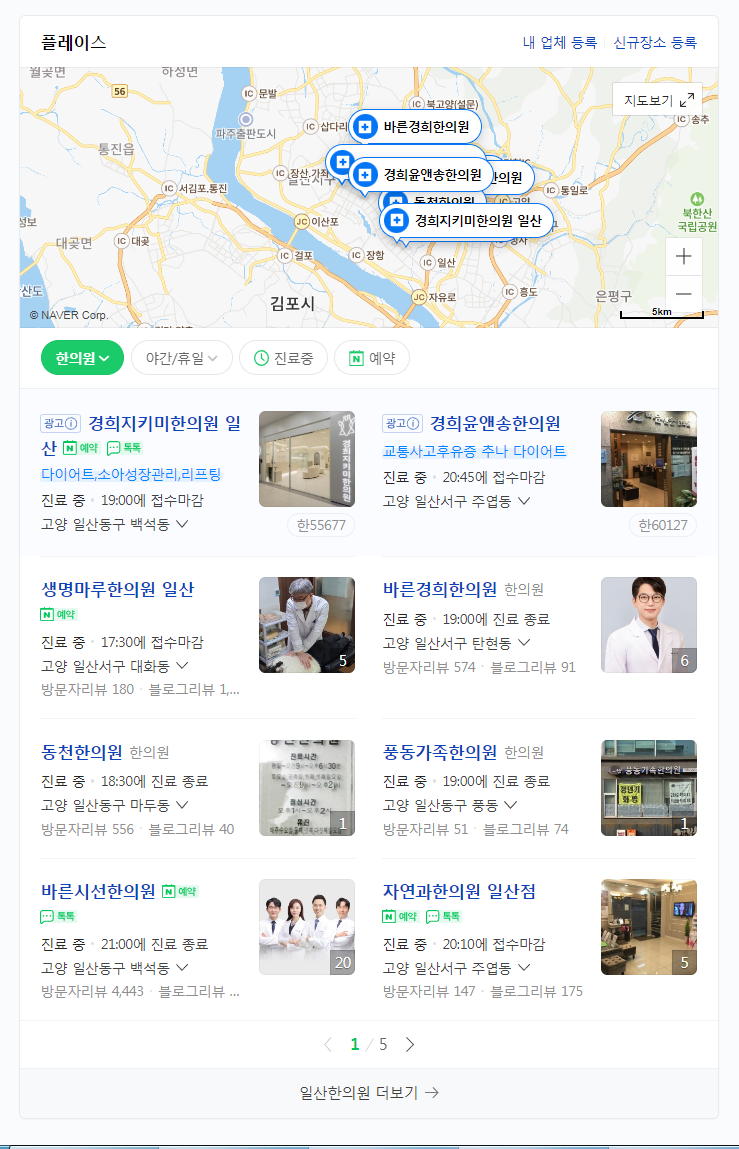
Task: Open 일산한의원 더보기
Action: 369,1092
